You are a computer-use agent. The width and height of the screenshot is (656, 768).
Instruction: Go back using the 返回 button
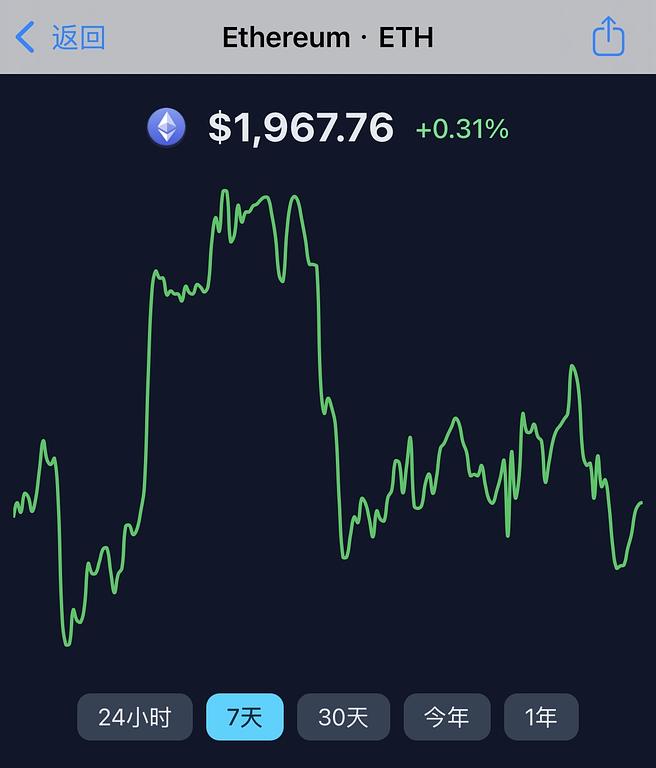pos(62,38)
